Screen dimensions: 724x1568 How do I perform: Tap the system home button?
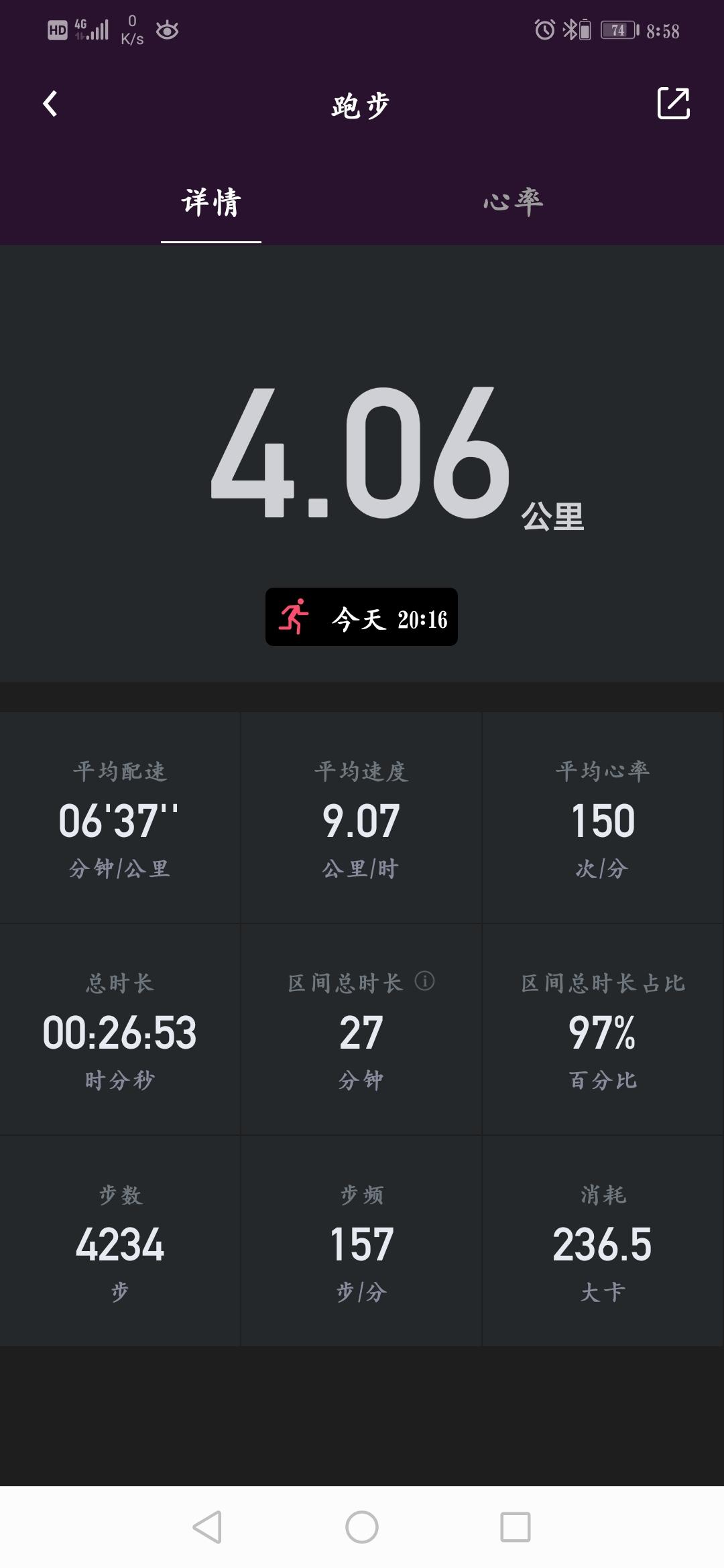(362, 1528)
